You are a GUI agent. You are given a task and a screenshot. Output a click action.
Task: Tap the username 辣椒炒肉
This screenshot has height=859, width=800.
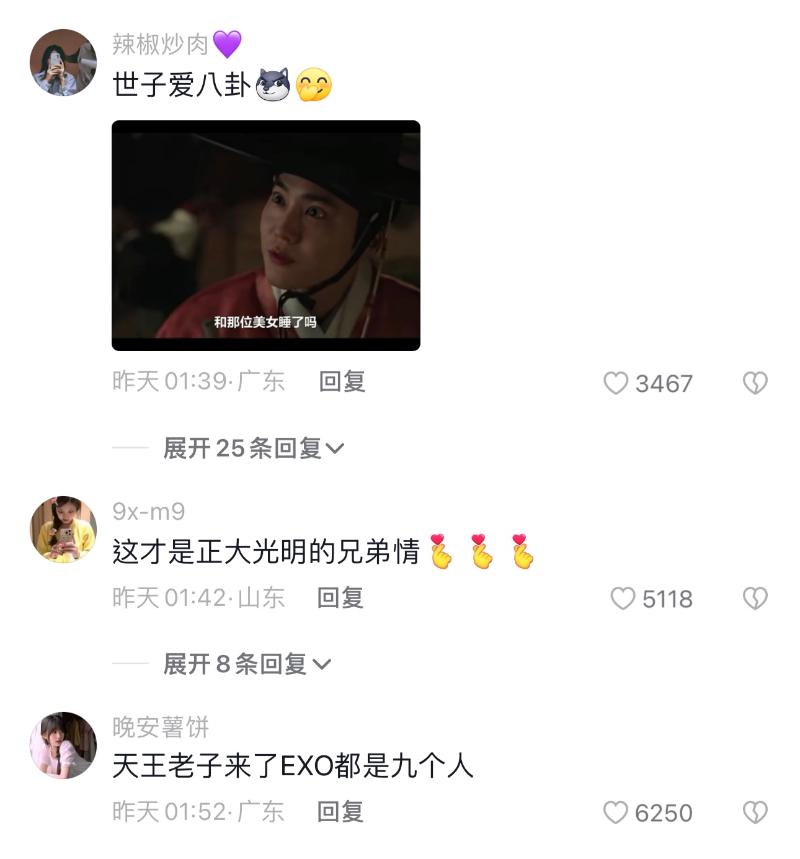tap(160, 44)
